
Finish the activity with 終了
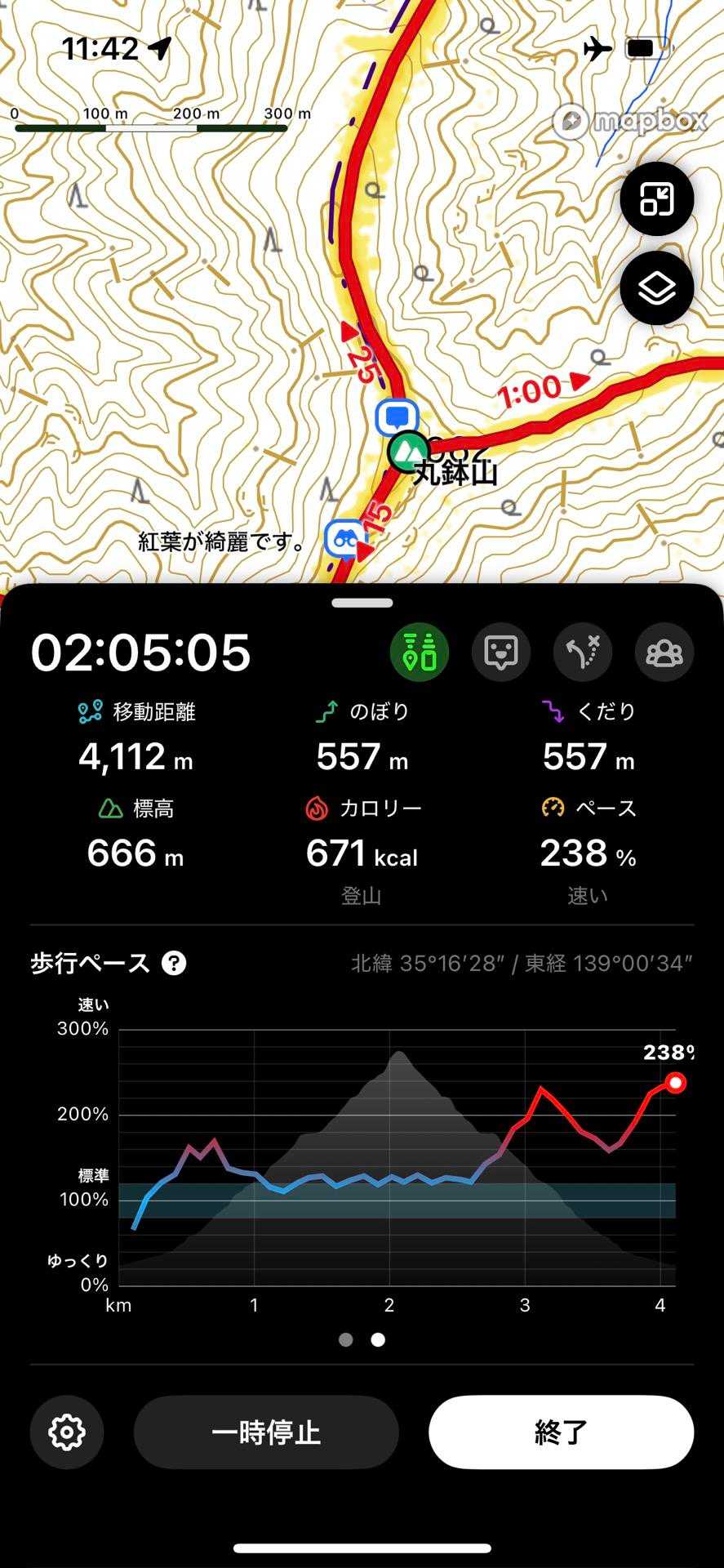point(562,1432)
